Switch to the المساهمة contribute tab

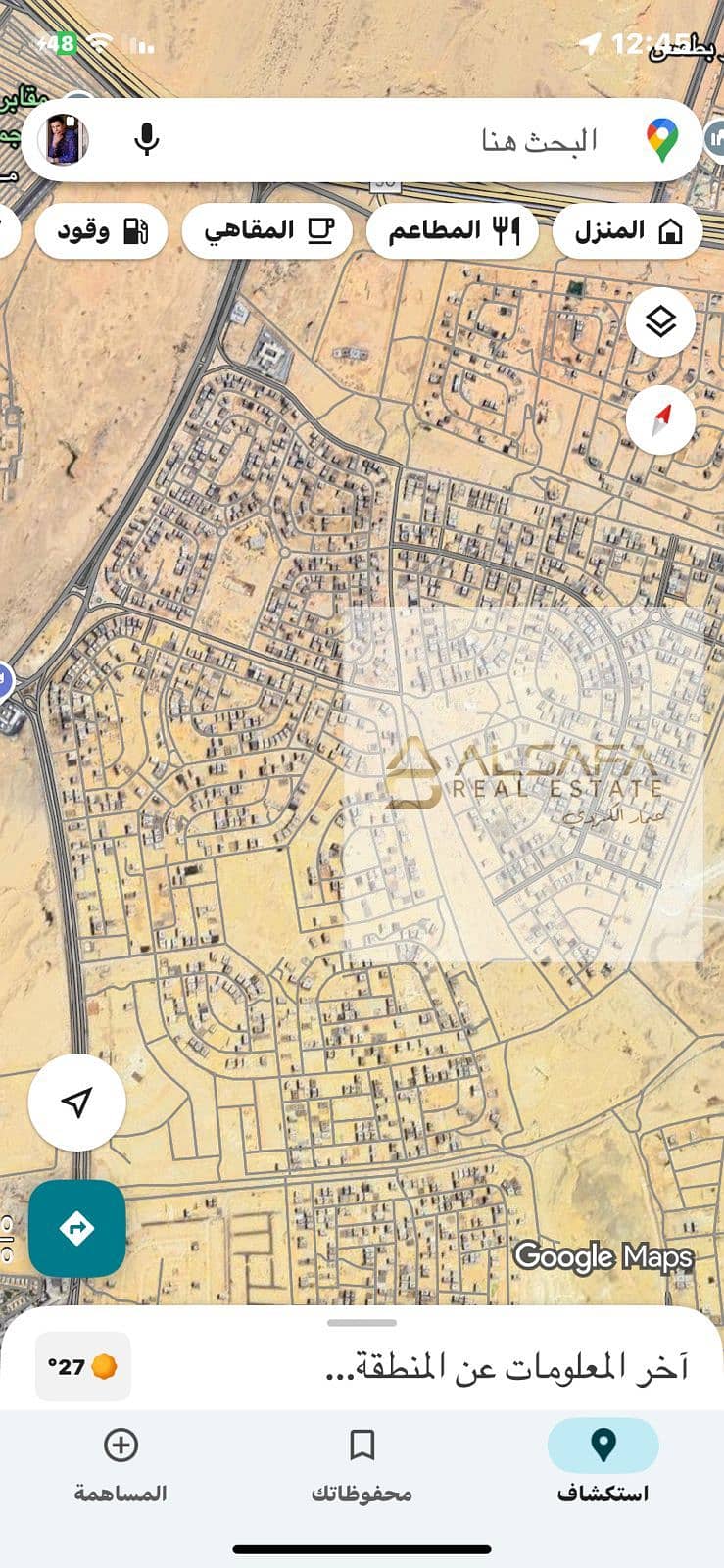click(121, 1462)
